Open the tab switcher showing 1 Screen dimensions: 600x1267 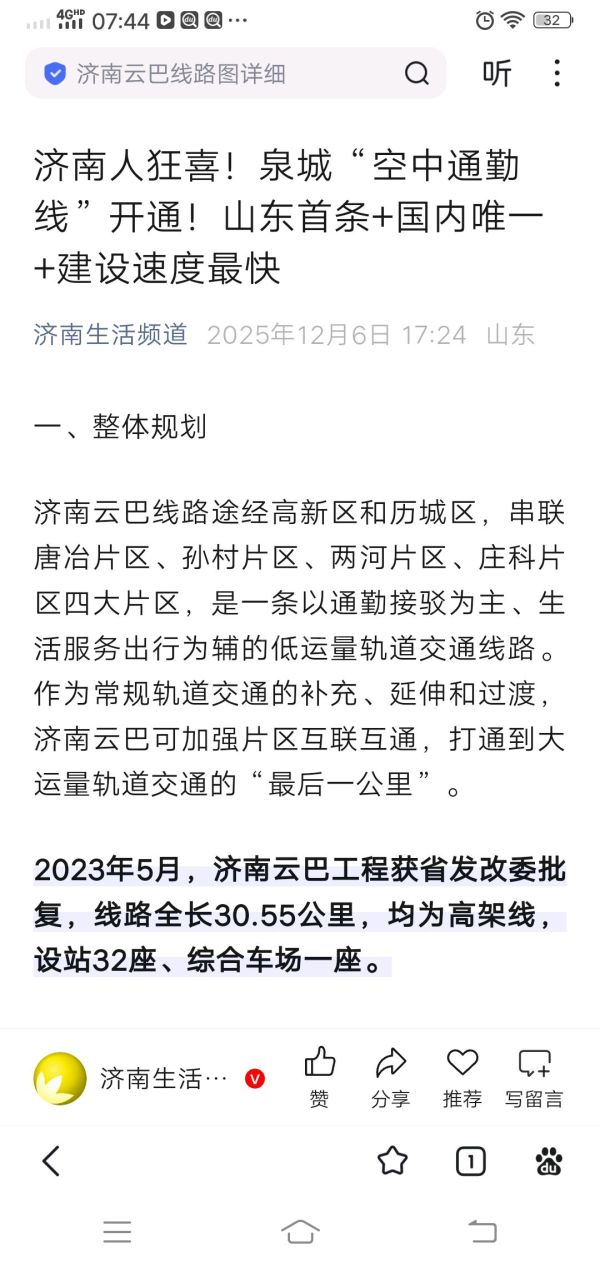coord(470,1160)
